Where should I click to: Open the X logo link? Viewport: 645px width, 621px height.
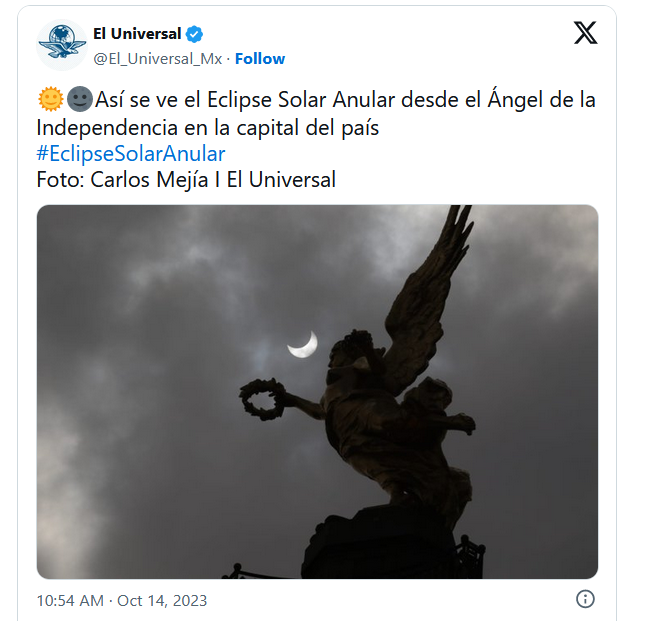585,33
